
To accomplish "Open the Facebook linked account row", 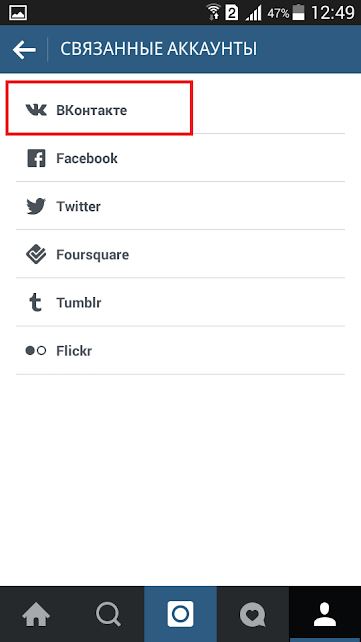I will click(180, 158).
